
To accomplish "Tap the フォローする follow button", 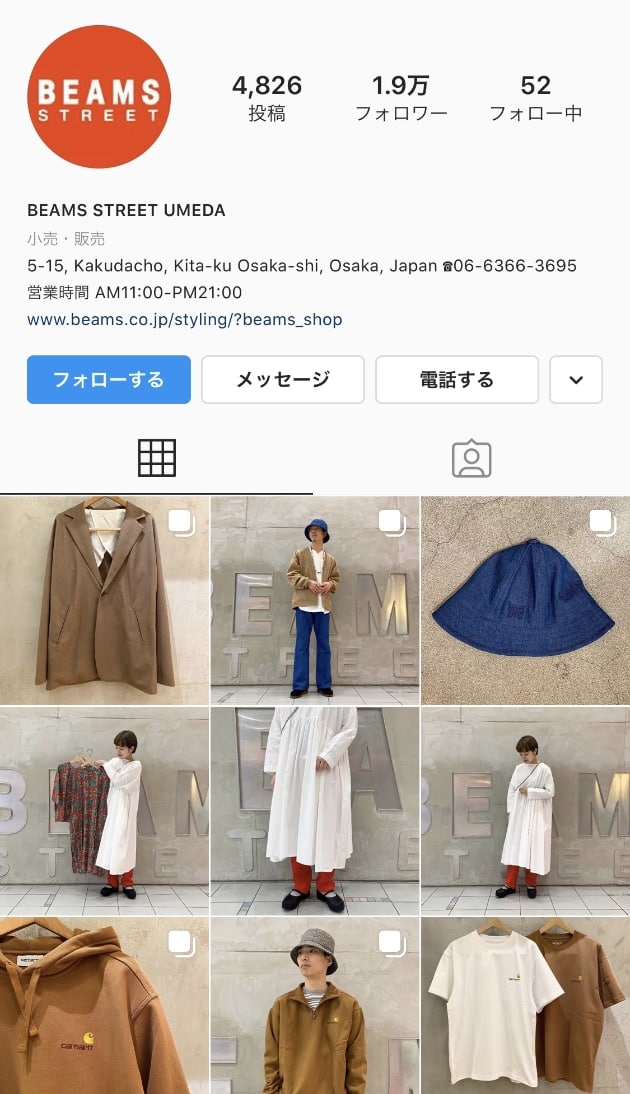I will coord(108,380).
